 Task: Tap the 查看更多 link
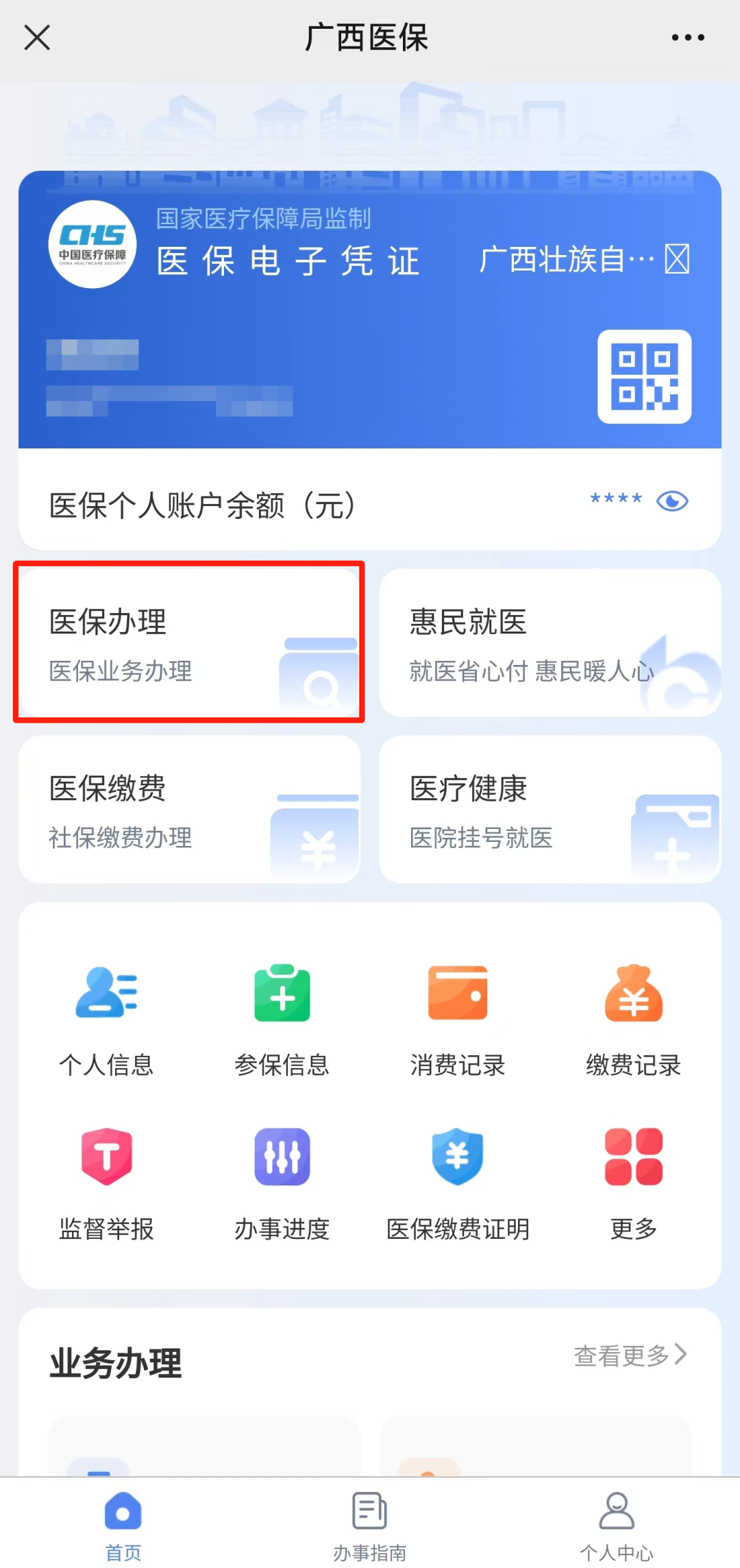click(629, 1355)
